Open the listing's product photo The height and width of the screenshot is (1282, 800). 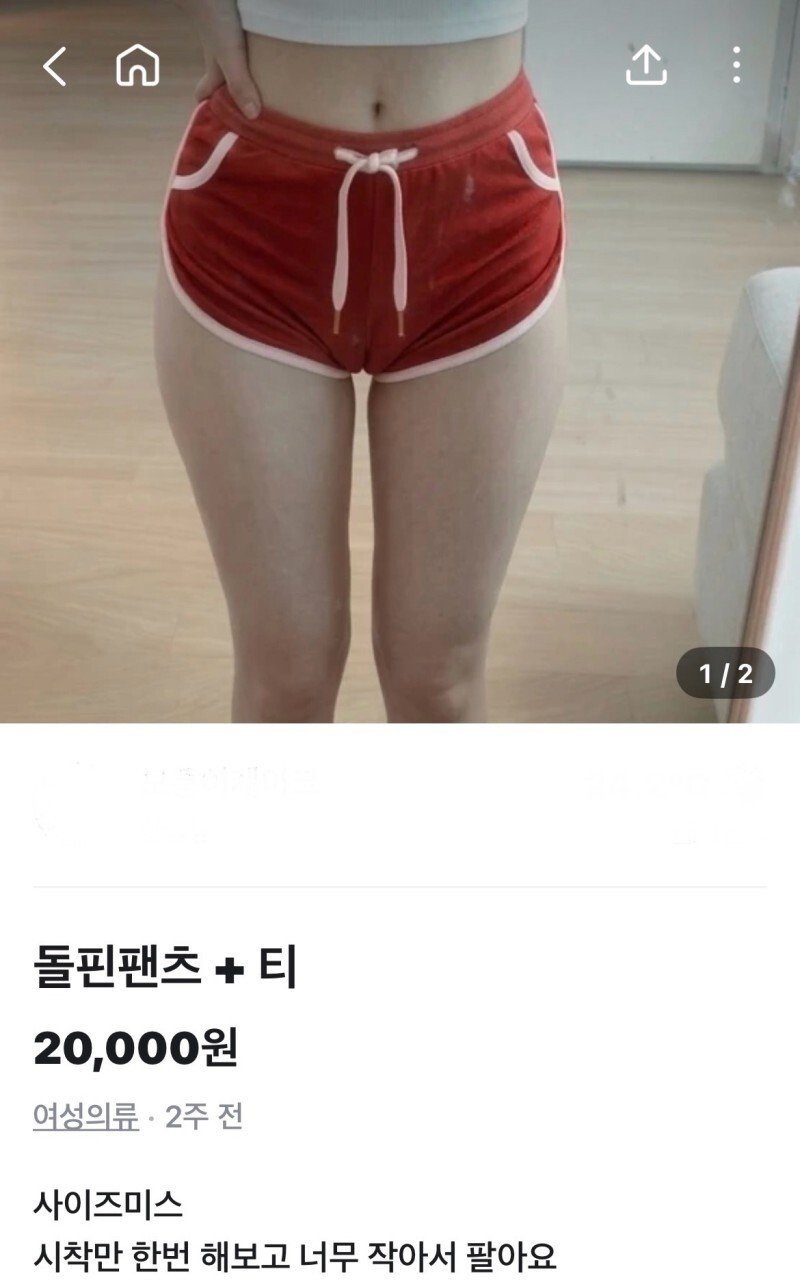(x=400, y=400)
